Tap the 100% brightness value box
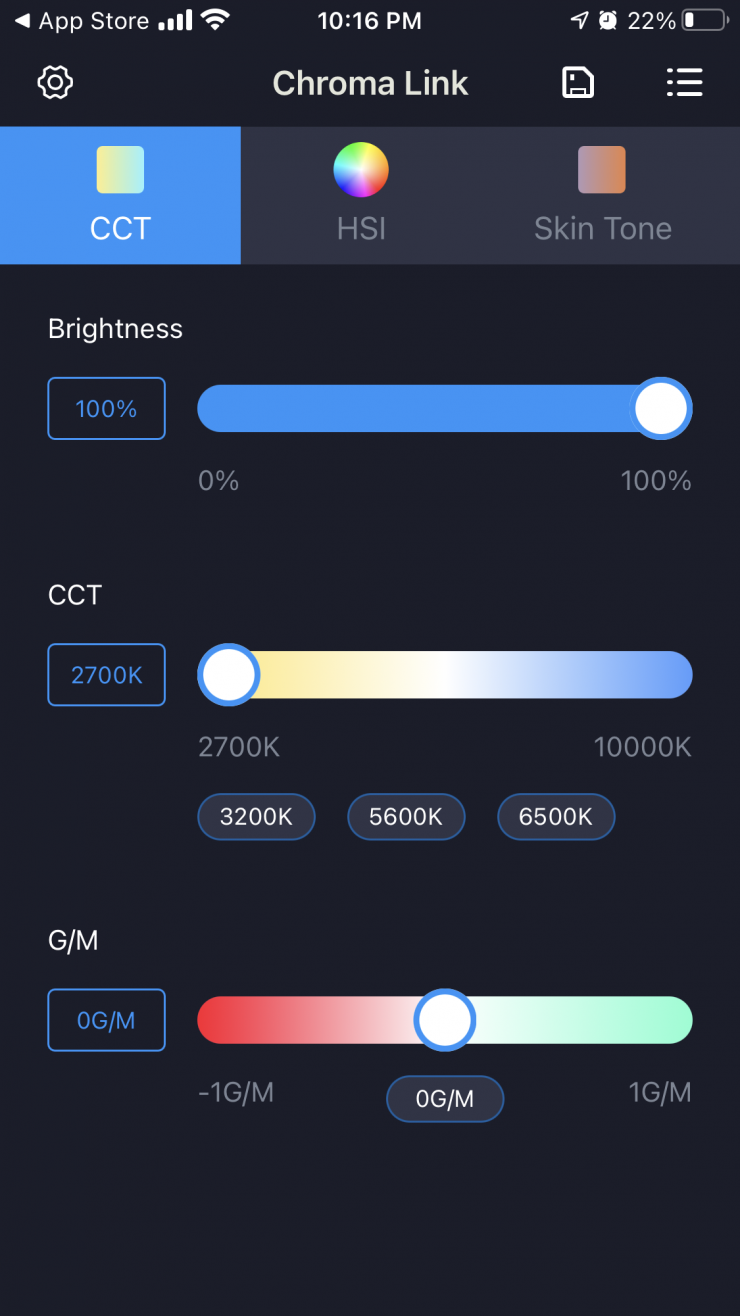Image resolution: width=740 pixels, height=1316 pixels. pos(106,408)
